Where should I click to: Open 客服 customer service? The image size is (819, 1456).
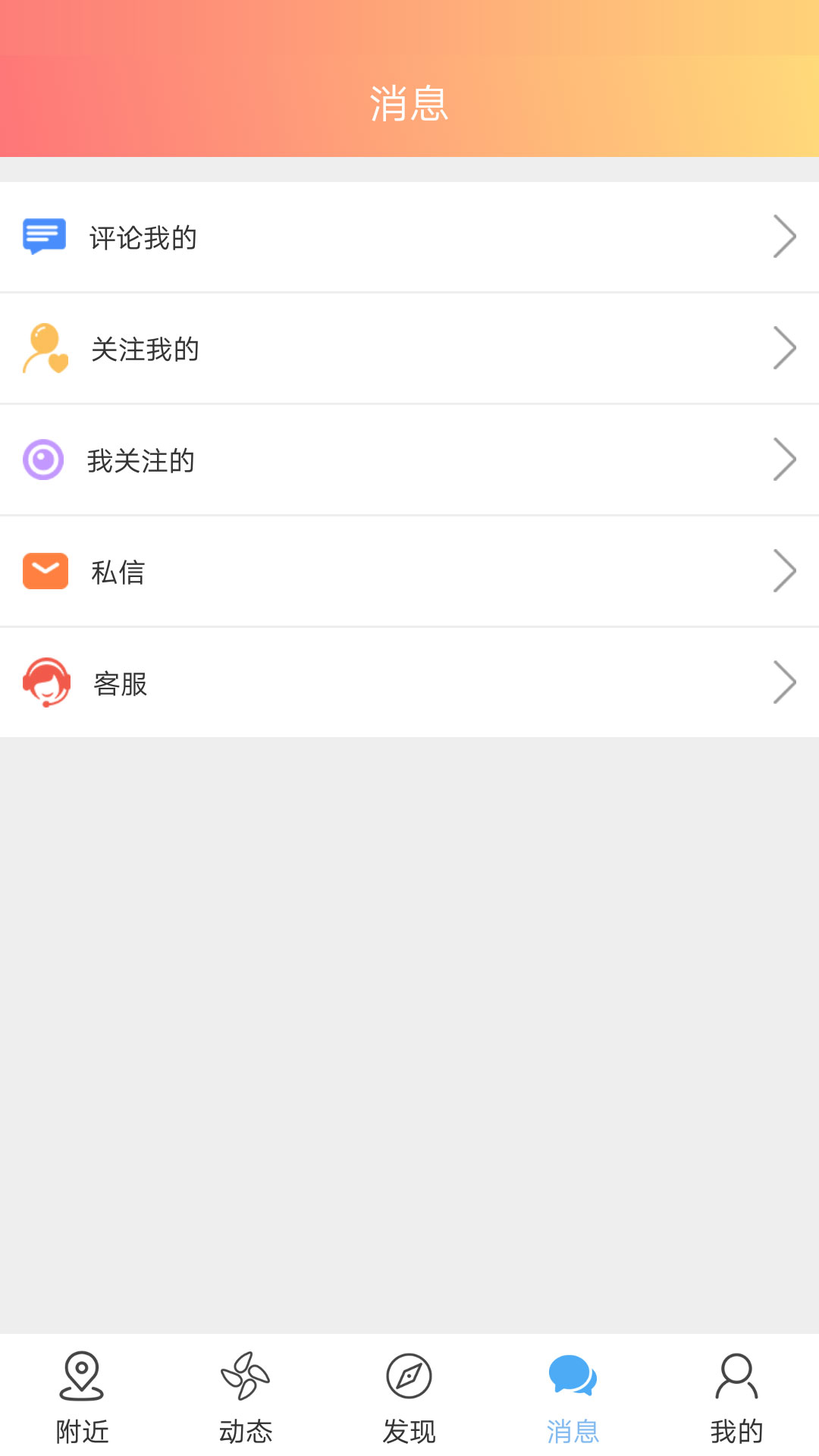coord(409,682)
